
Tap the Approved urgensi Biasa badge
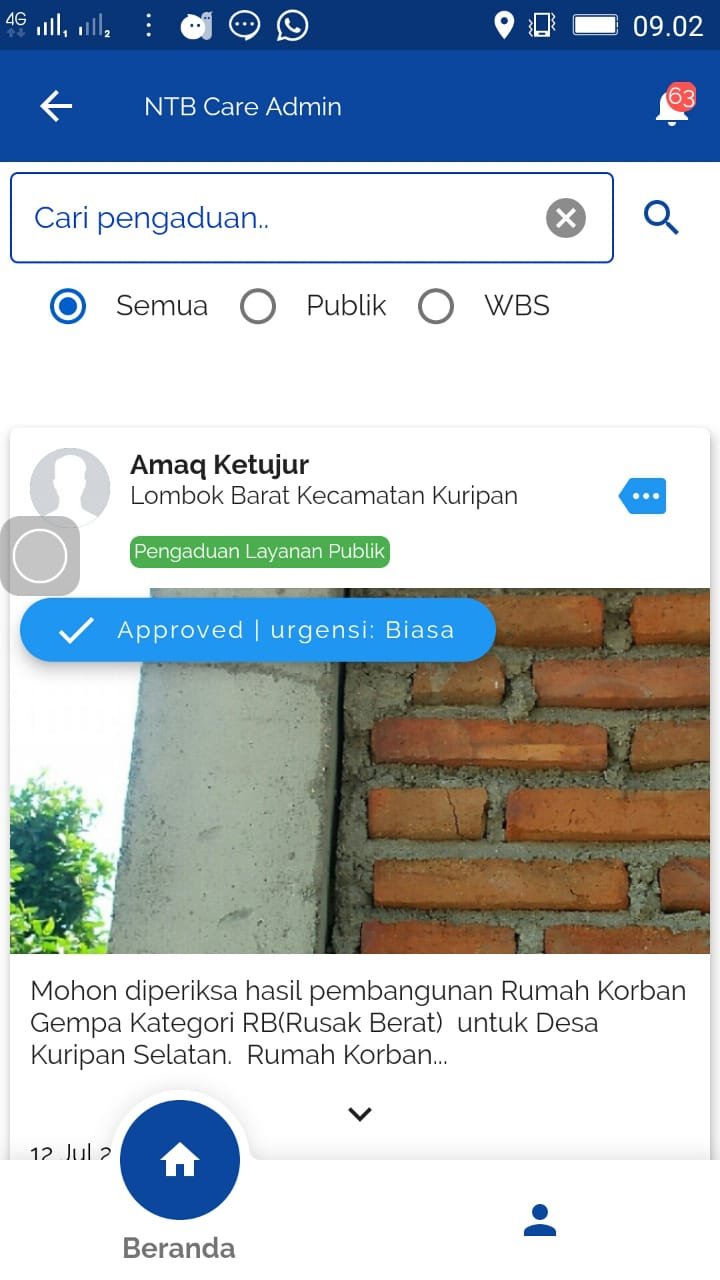click(258, 630)
